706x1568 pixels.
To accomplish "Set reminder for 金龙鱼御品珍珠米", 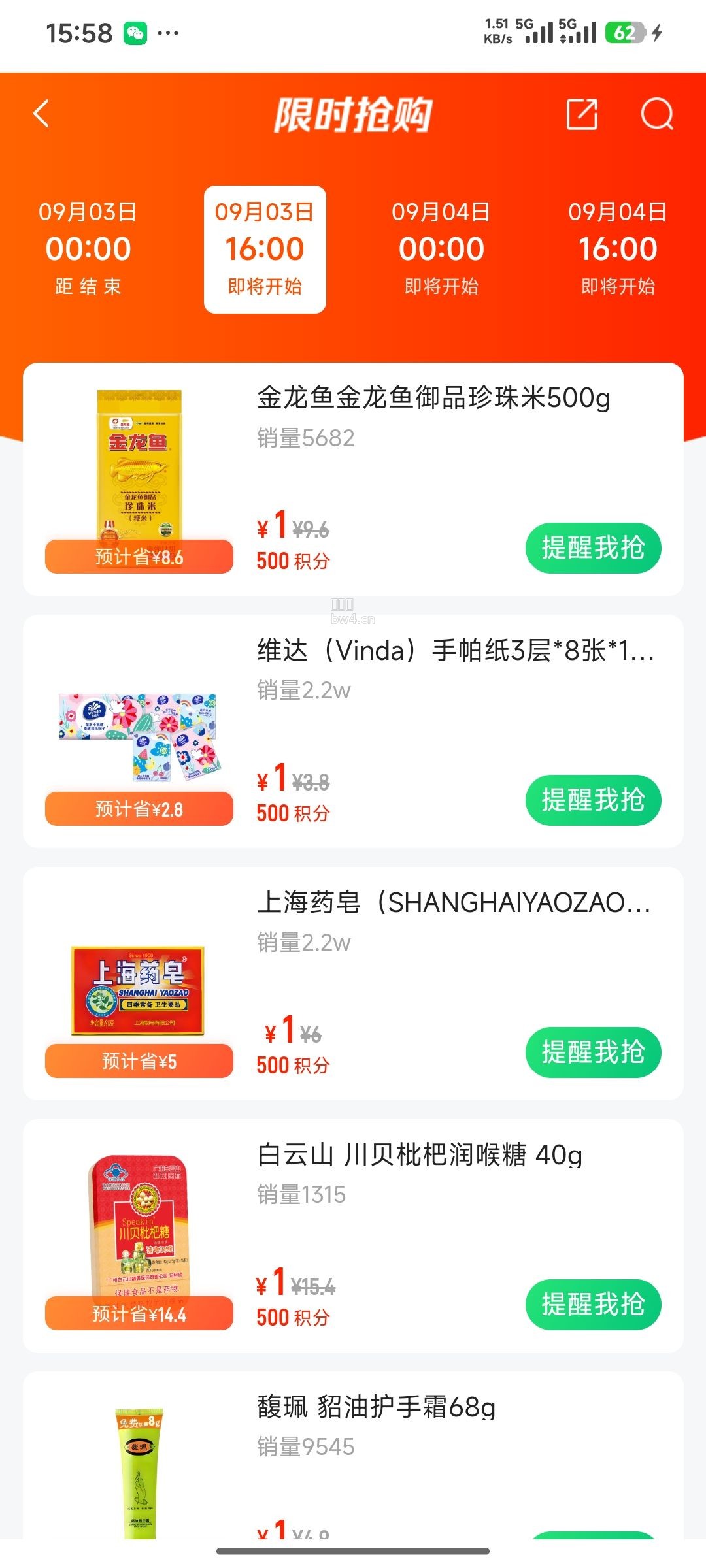I will [x=594, y=548].
